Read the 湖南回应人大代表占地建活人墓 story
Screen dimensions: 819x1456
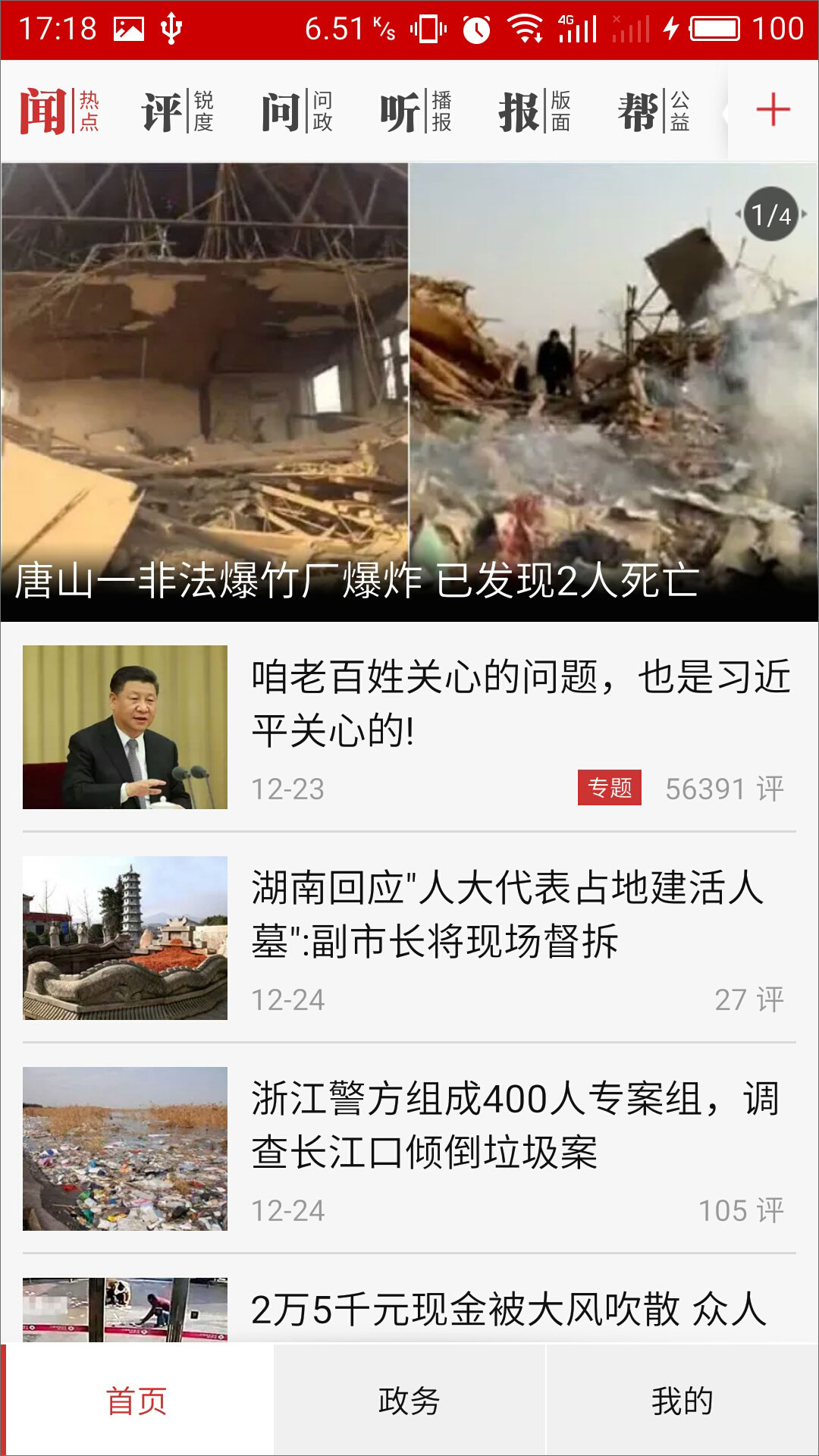(508, 915)
